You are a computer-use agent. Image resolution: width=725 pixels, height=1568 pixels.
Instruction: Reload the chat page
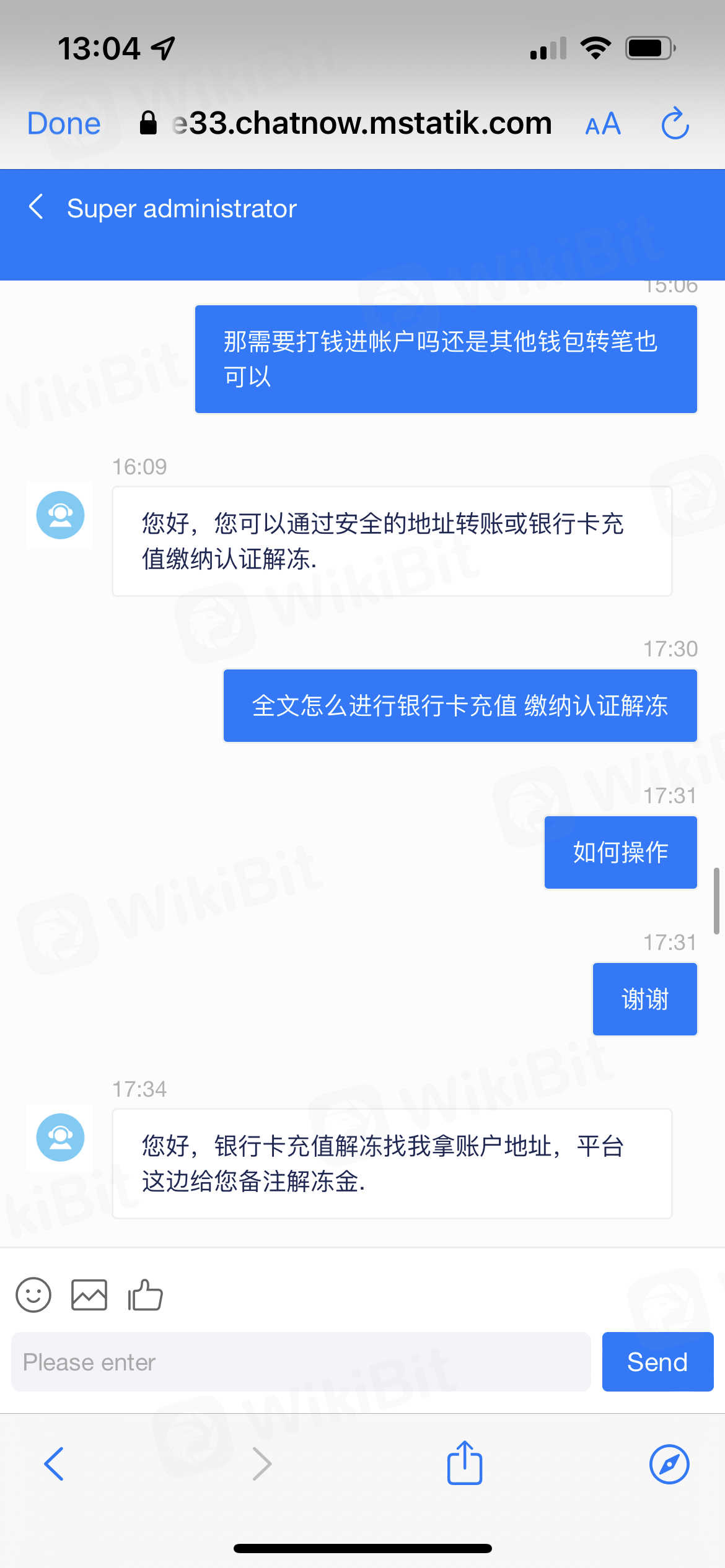pos(674,124)
